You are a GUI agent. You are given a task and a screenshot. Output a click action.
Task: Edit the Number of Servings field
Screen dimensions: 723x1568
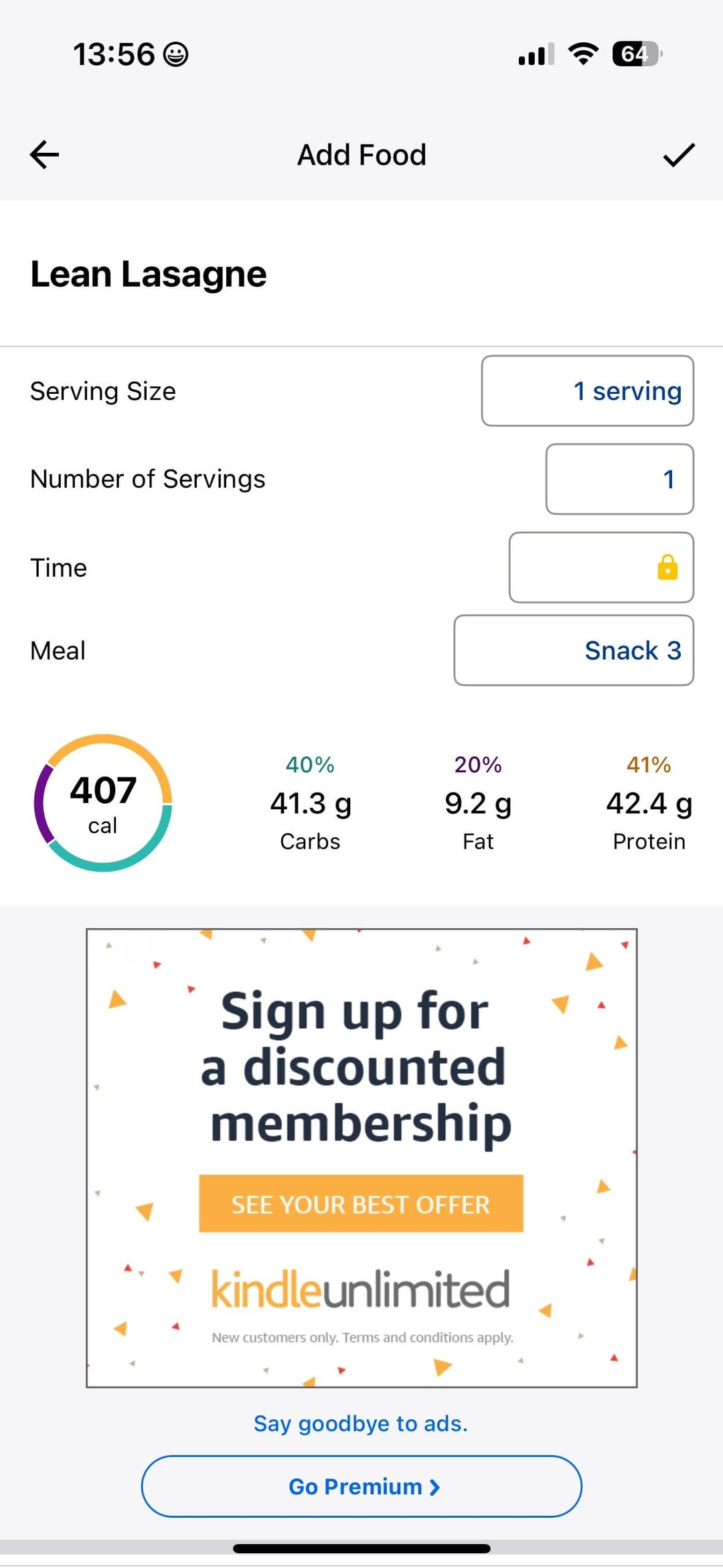pos(619,479)
